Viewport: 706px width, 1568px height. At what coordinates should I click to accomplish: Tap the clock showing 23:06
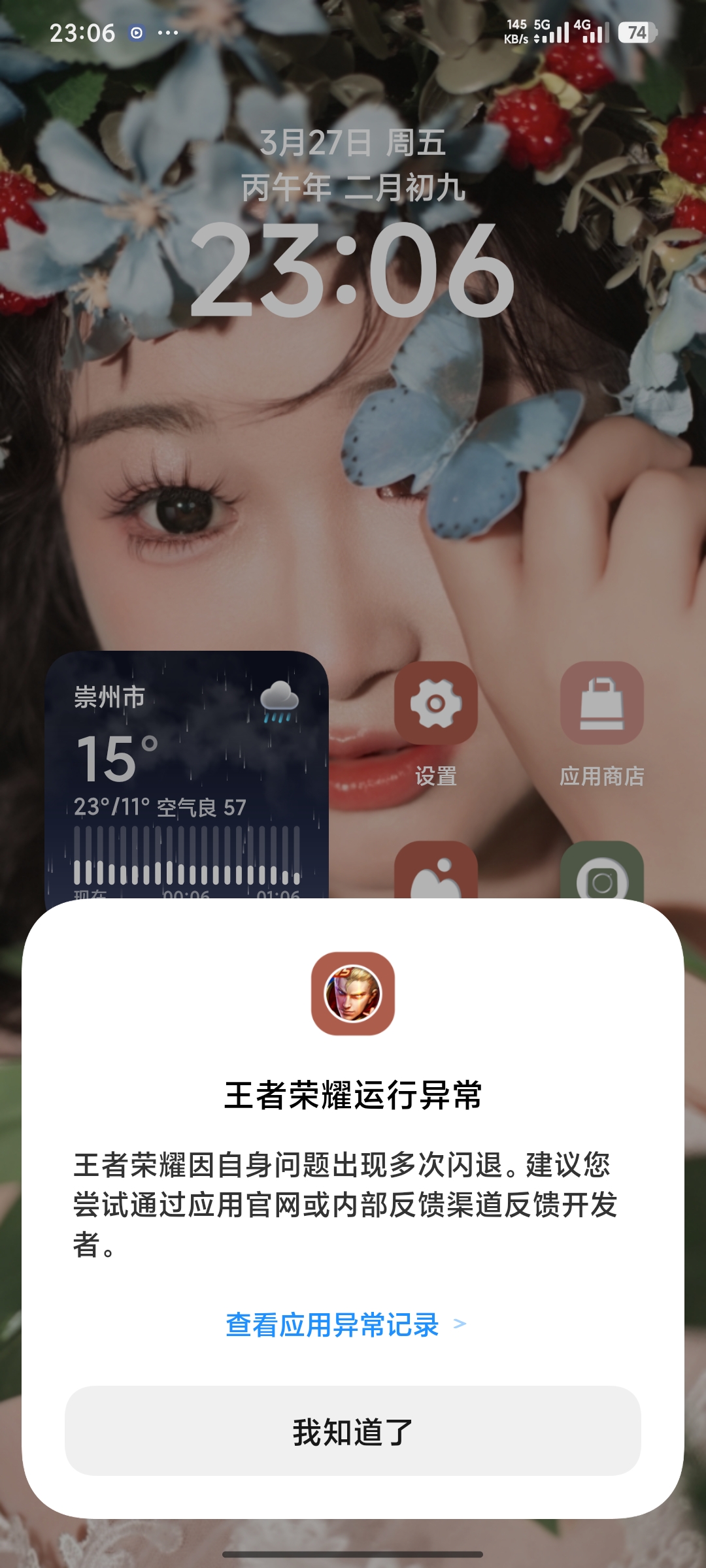click(353, 272)
